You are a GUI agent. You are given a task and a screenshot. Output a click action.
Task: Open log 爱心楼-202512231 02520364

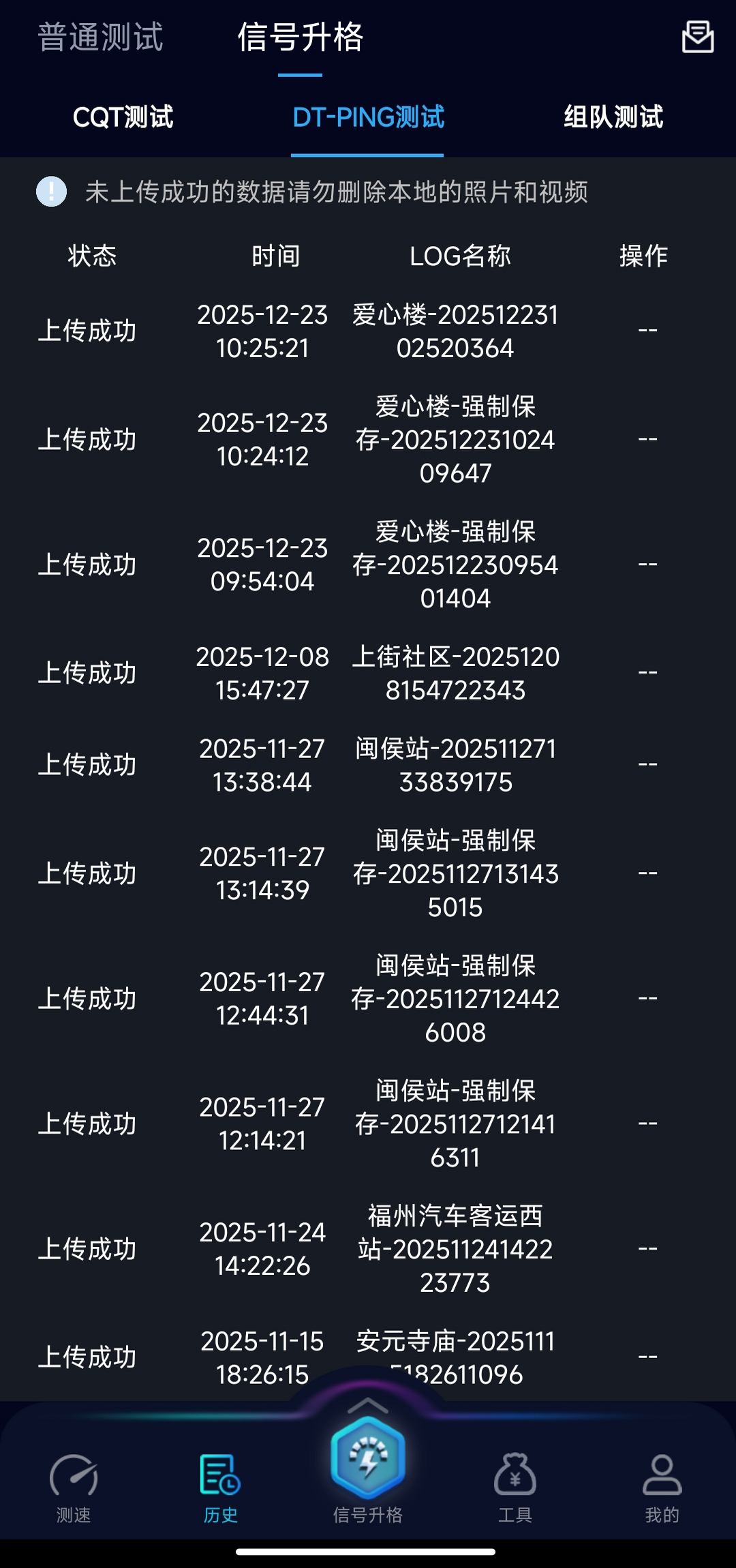(457, 332)
